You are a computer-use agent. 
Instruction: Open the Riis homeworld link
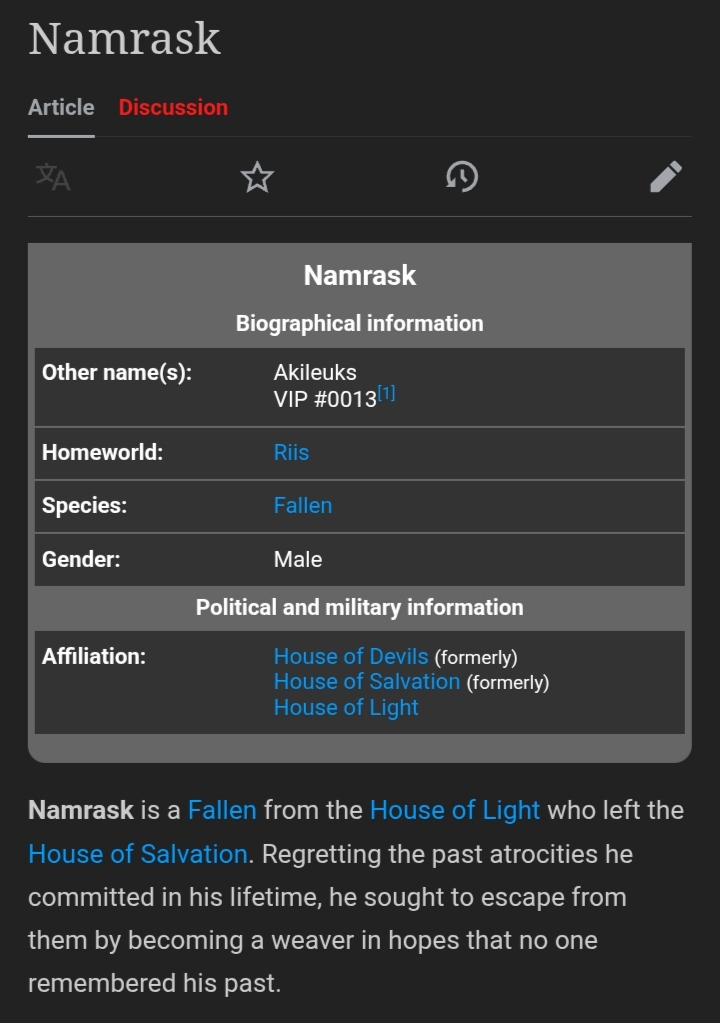click(x=291, y=452)
